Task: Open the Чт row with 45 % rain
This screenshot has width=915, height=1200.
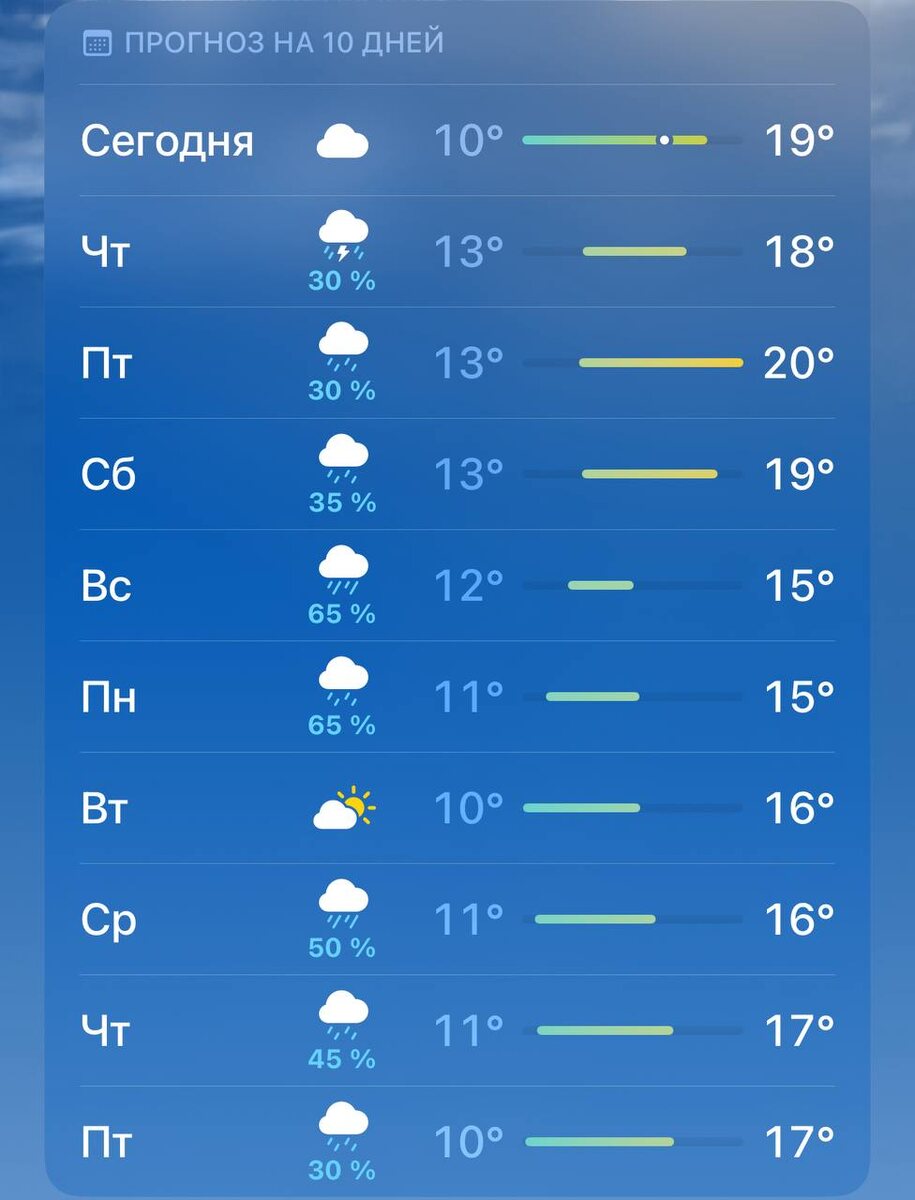Action: [x=457, y=1030]
